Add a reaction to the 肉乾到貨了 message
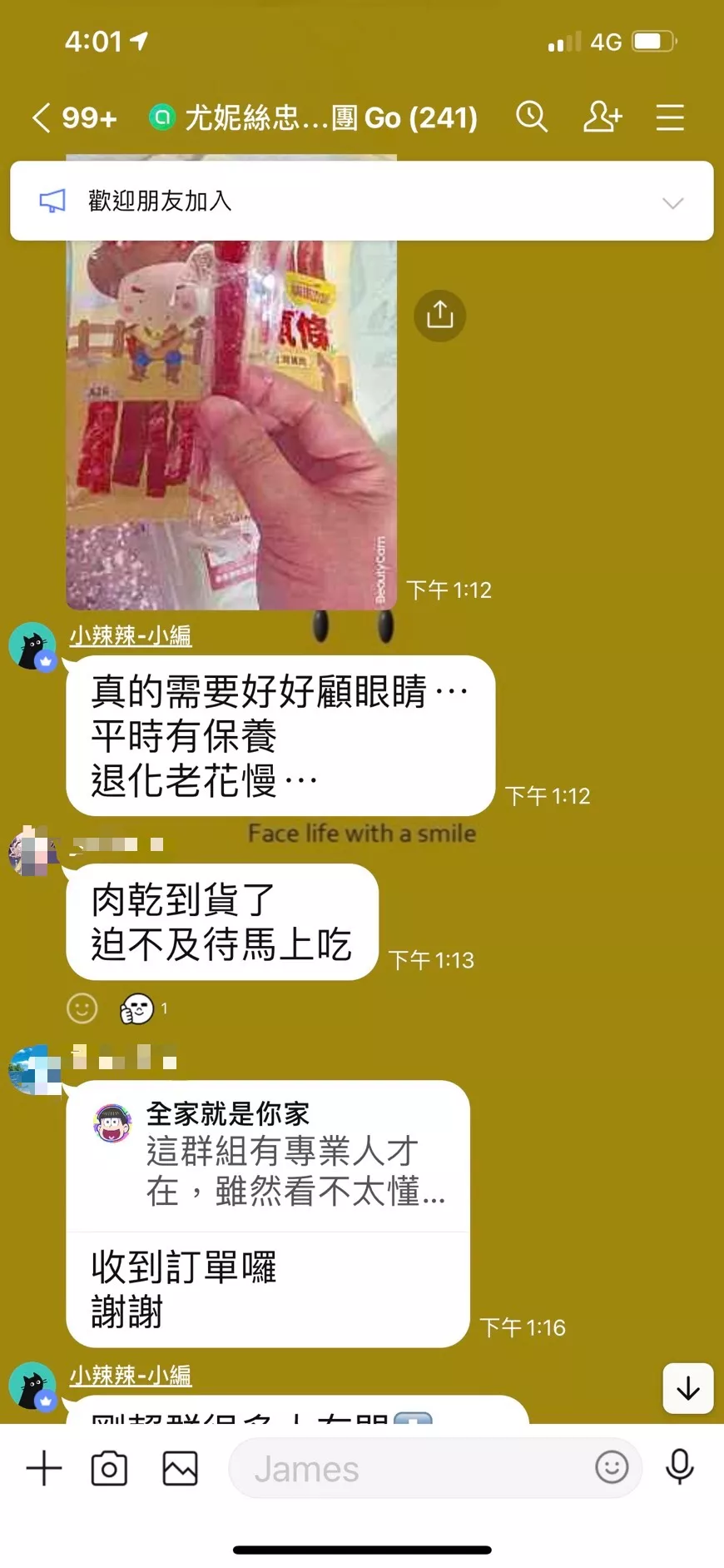Screen dimensions: 724x1568 [82, 1008]
